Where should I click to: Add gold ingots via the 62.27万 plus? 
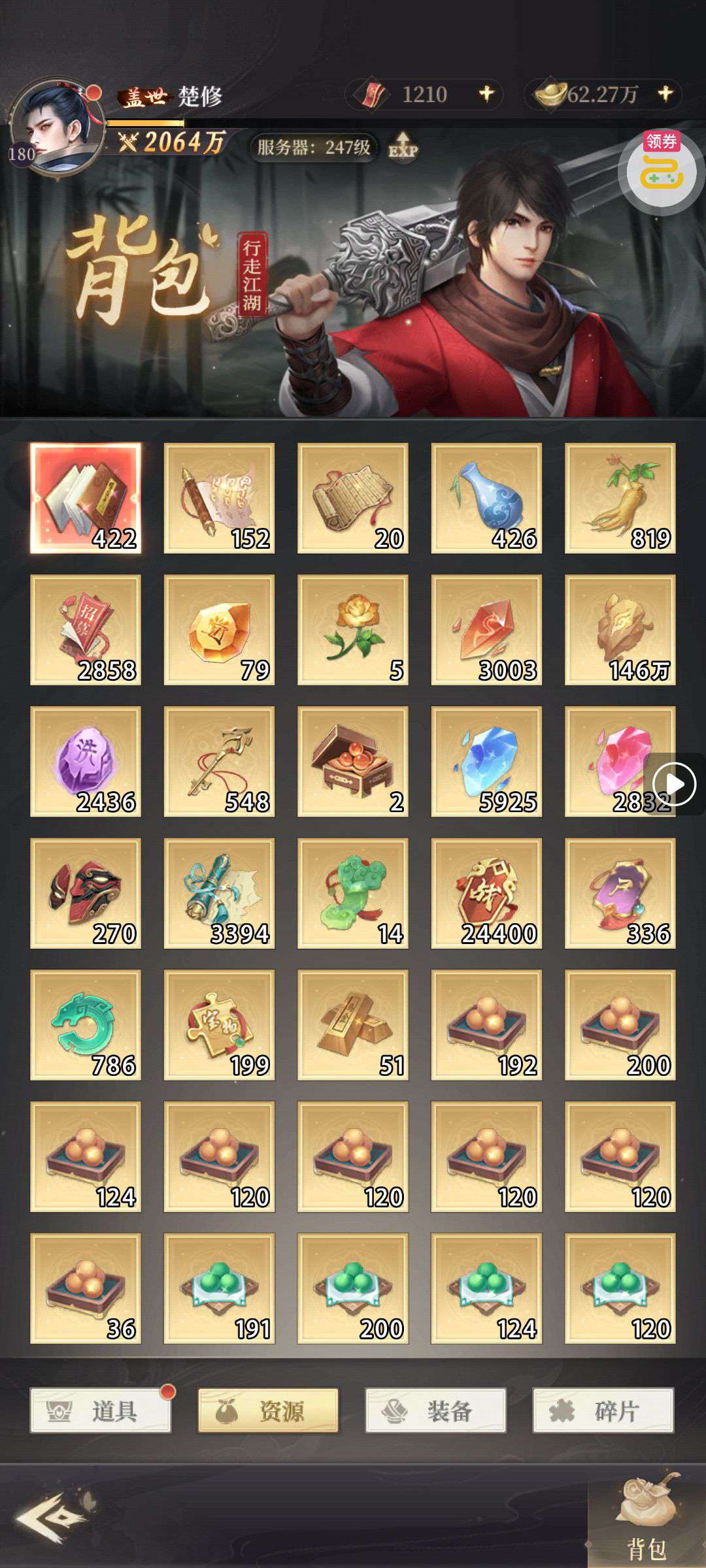coord(665,94)
